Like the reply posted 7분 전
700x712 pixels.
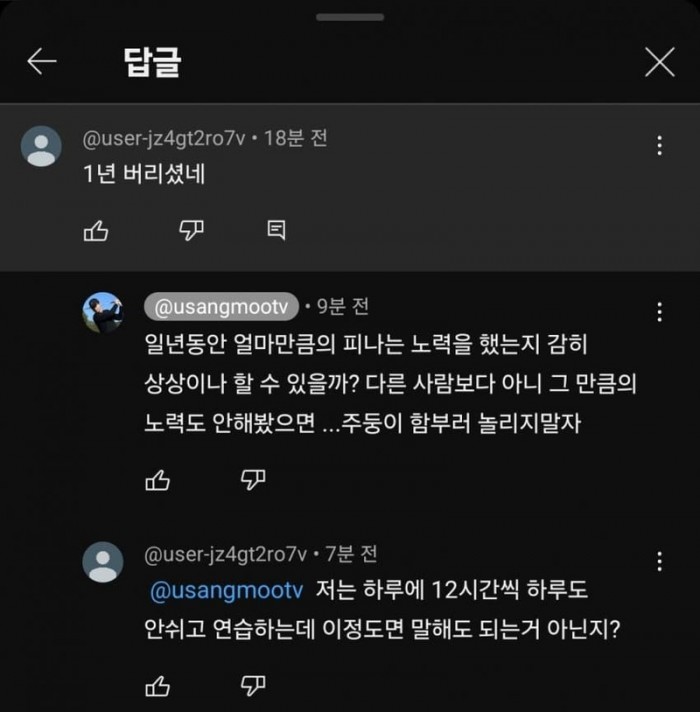158,685
